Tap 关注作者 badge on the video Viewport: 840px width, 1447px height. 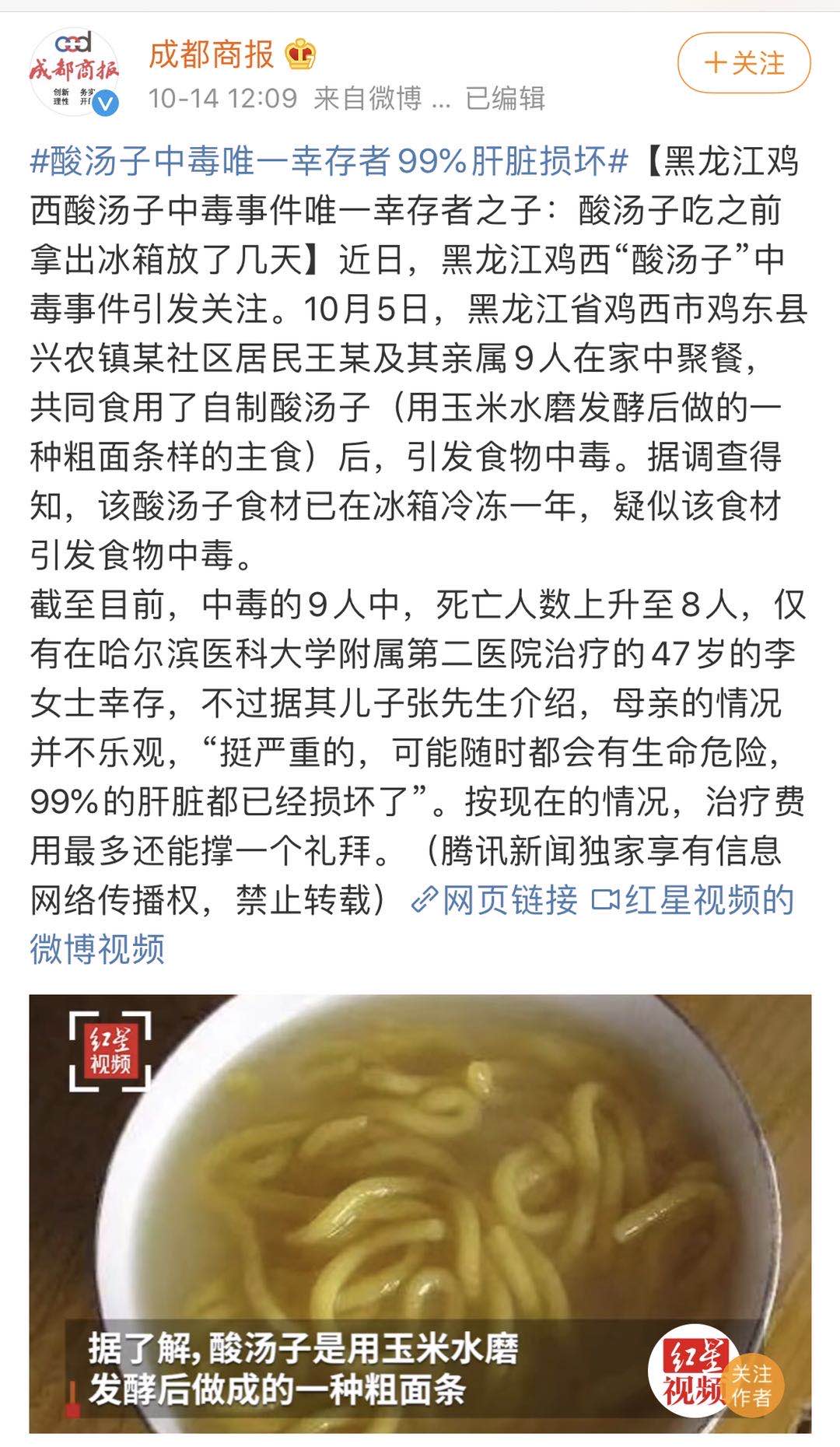pos(751,1386)
